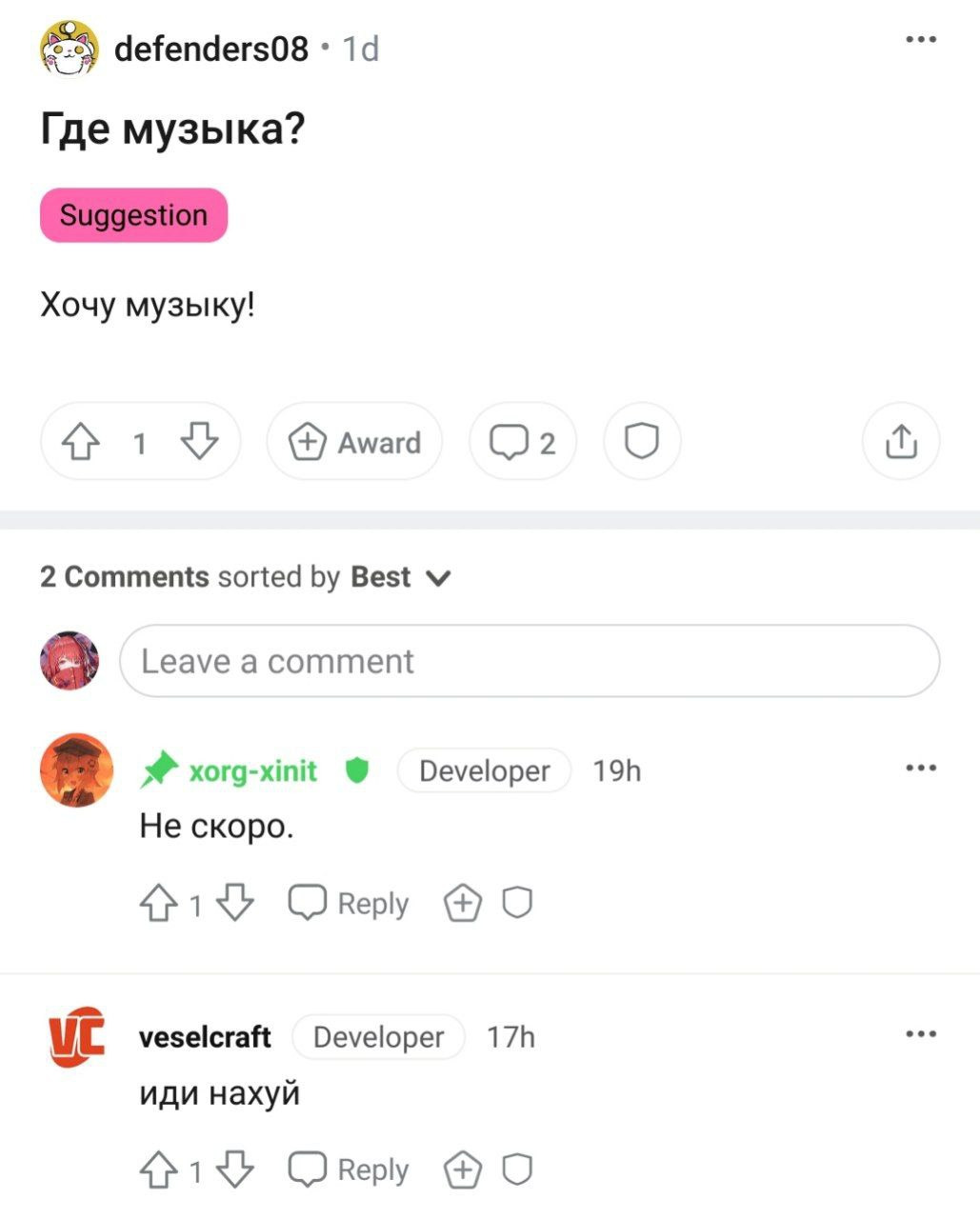Reply to xorg-xinit's comment
980x1219 pixels.
(349, 903)
